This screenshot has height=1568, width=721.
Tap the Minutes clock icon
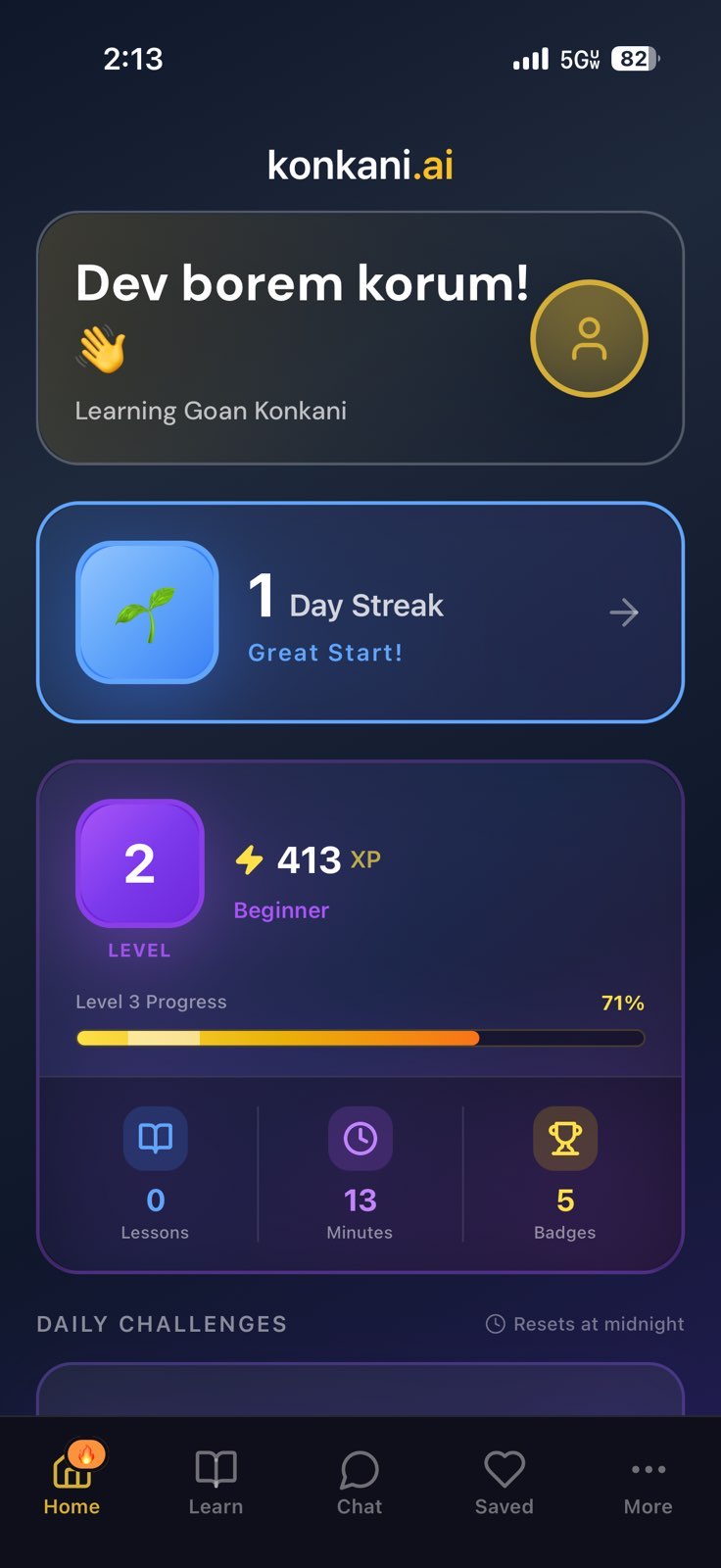coord(359,1137)
